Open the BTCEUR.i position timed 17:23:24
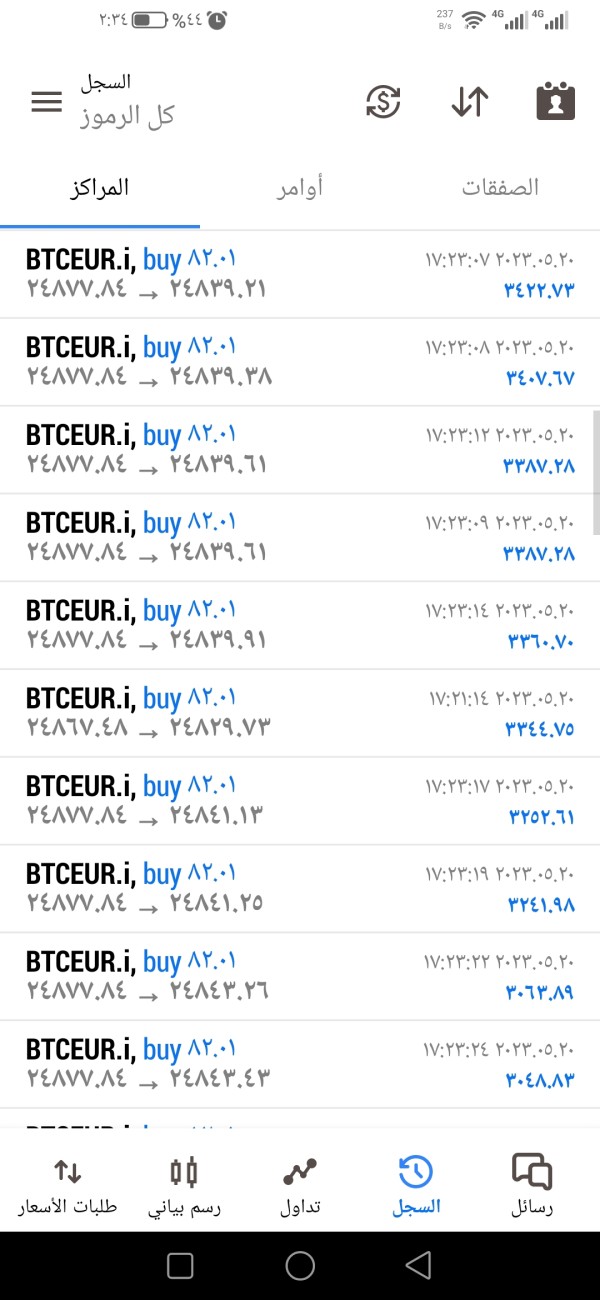Image resolution: width=600 pixels, height=1300 pixels. pyautogui.click(x=300, y=1065)
